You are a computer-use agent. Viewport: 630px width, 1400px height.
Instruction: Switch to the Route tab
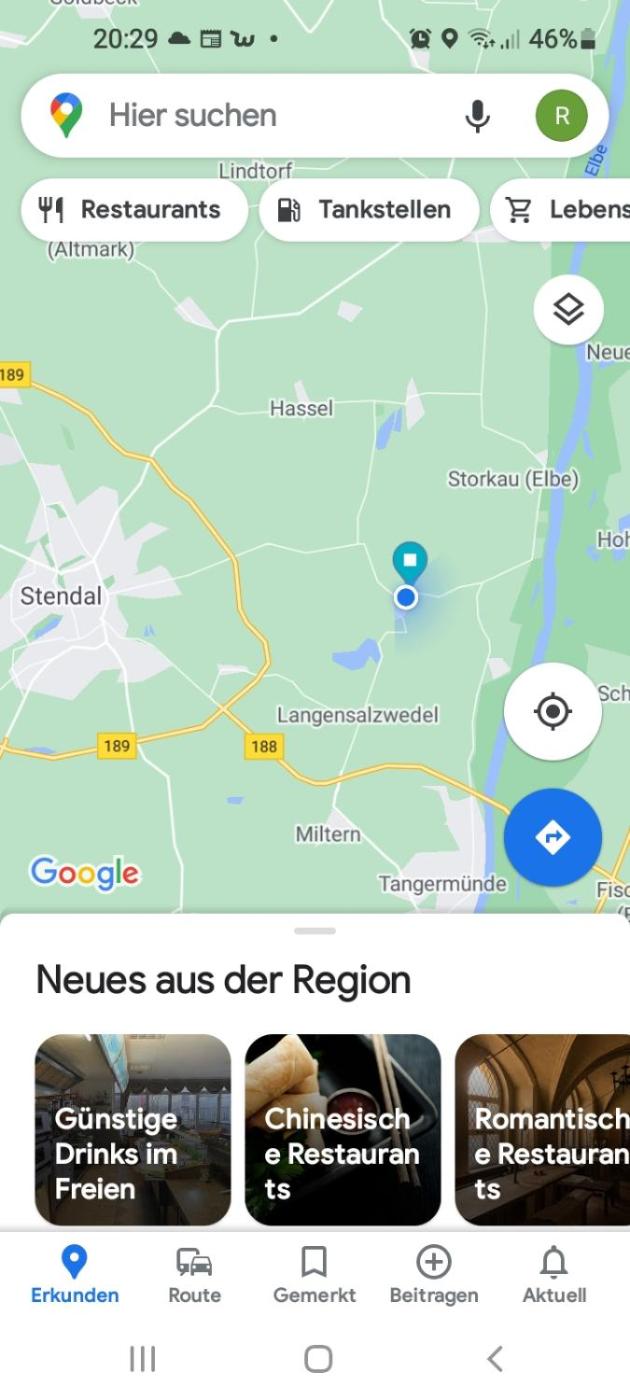click(x=194, y=1275)
